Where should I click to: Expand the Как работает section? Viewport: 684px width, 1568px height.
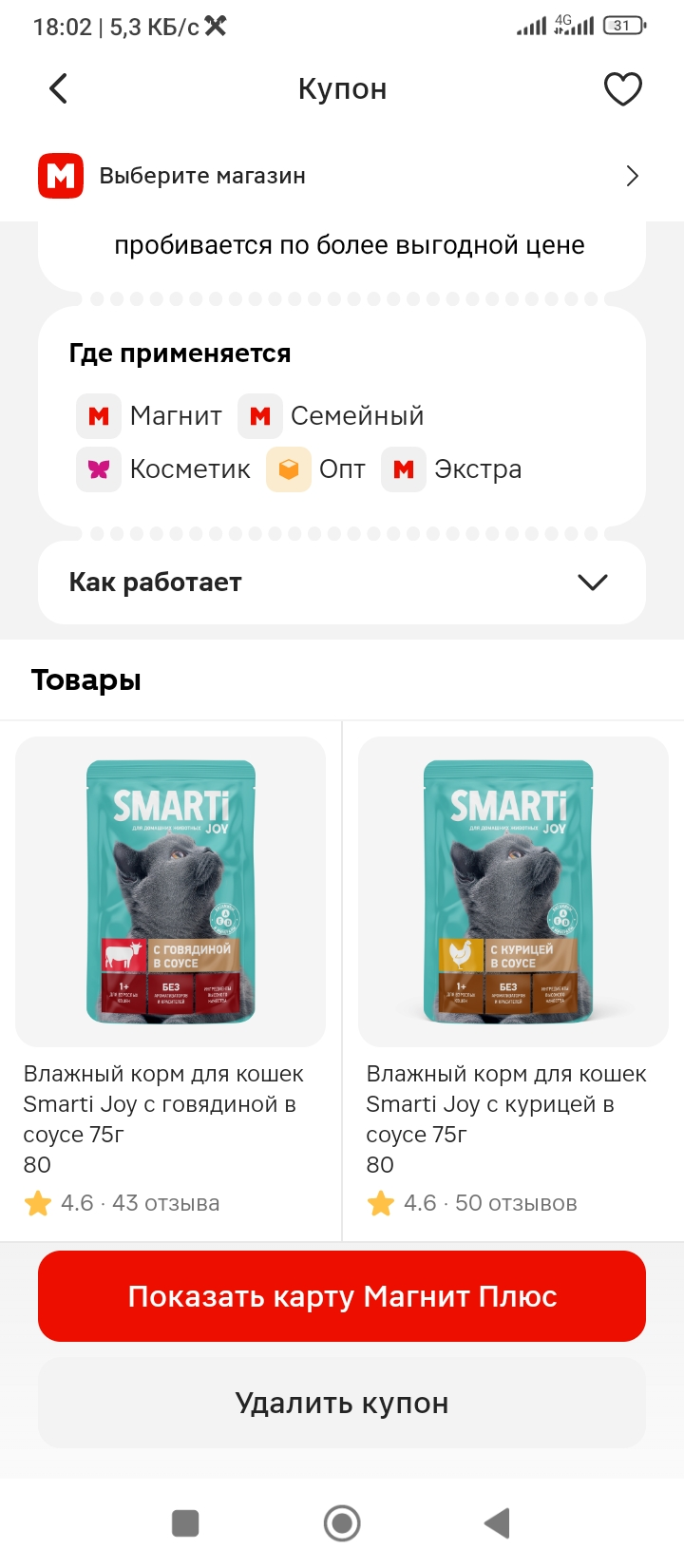342,583
